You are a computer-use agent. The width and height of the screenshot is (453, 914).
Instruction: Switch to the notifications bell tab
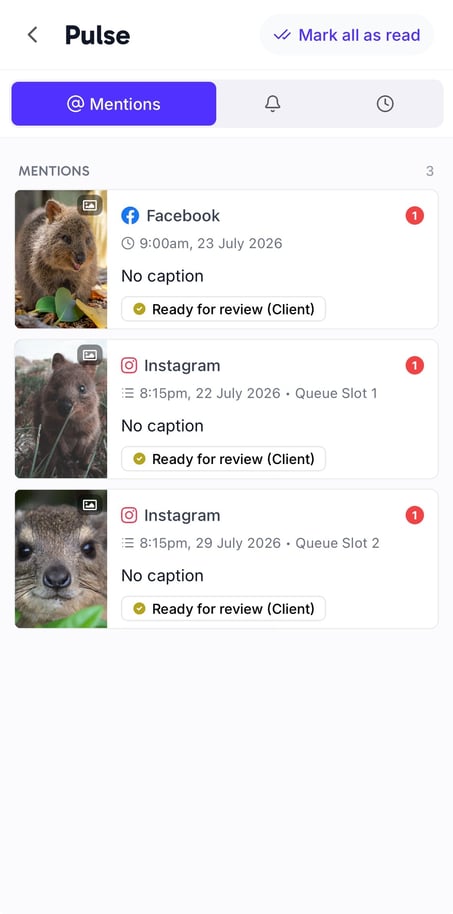272,104
